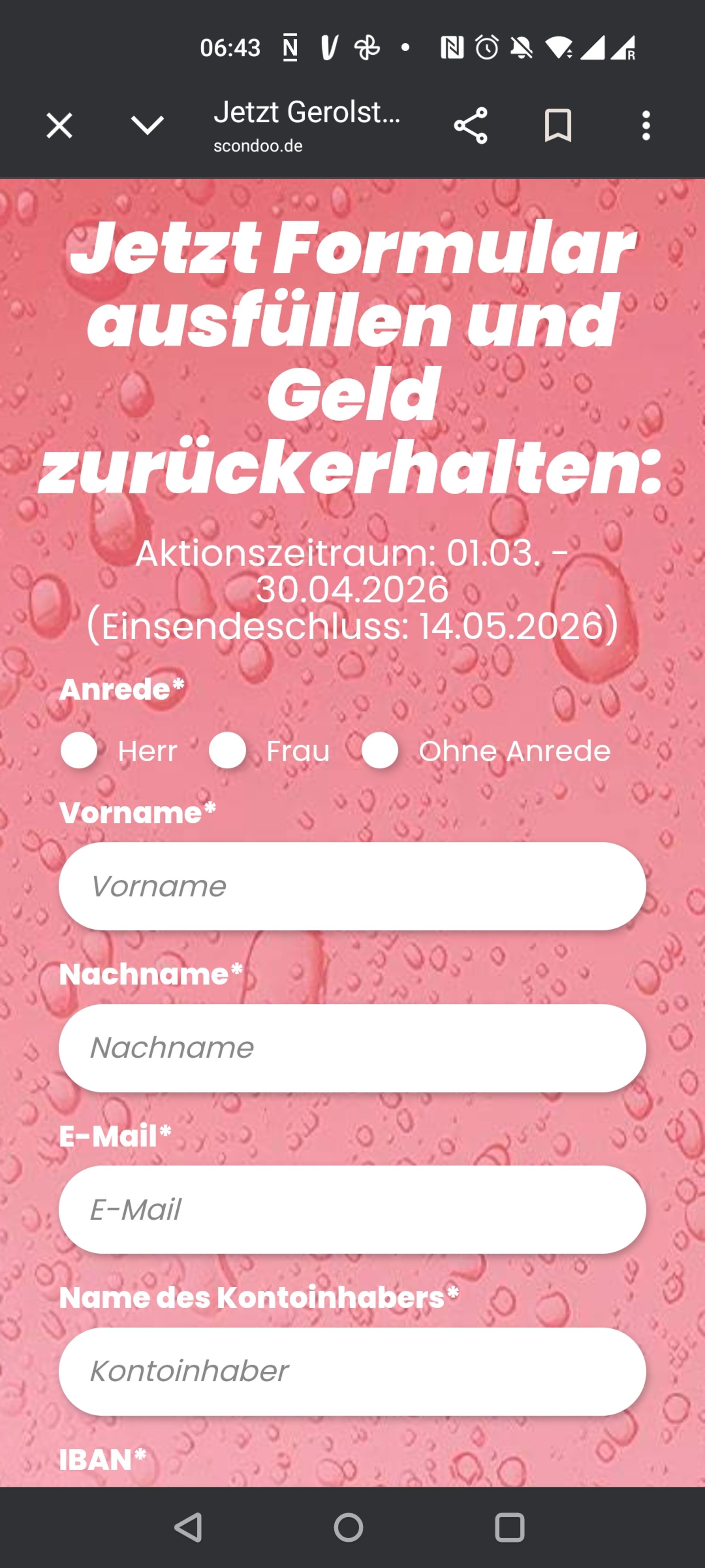
Task: Minimize the browser with the down chevron
Action: coord(147,126)
